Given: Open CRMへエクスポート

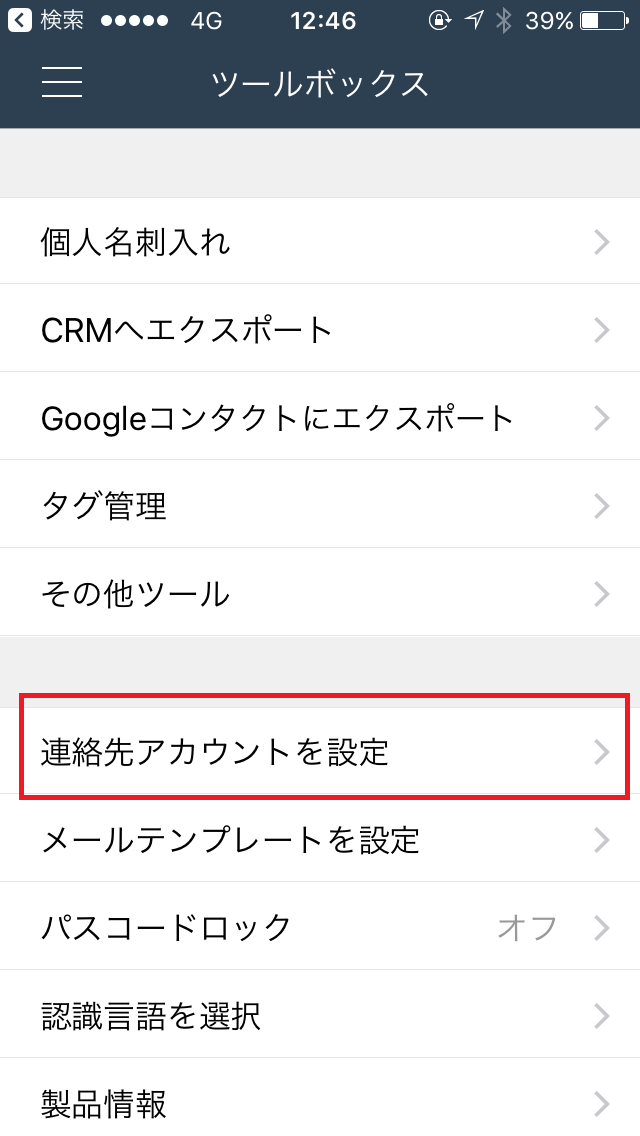Looking at the screenshot, I should 320,328.
